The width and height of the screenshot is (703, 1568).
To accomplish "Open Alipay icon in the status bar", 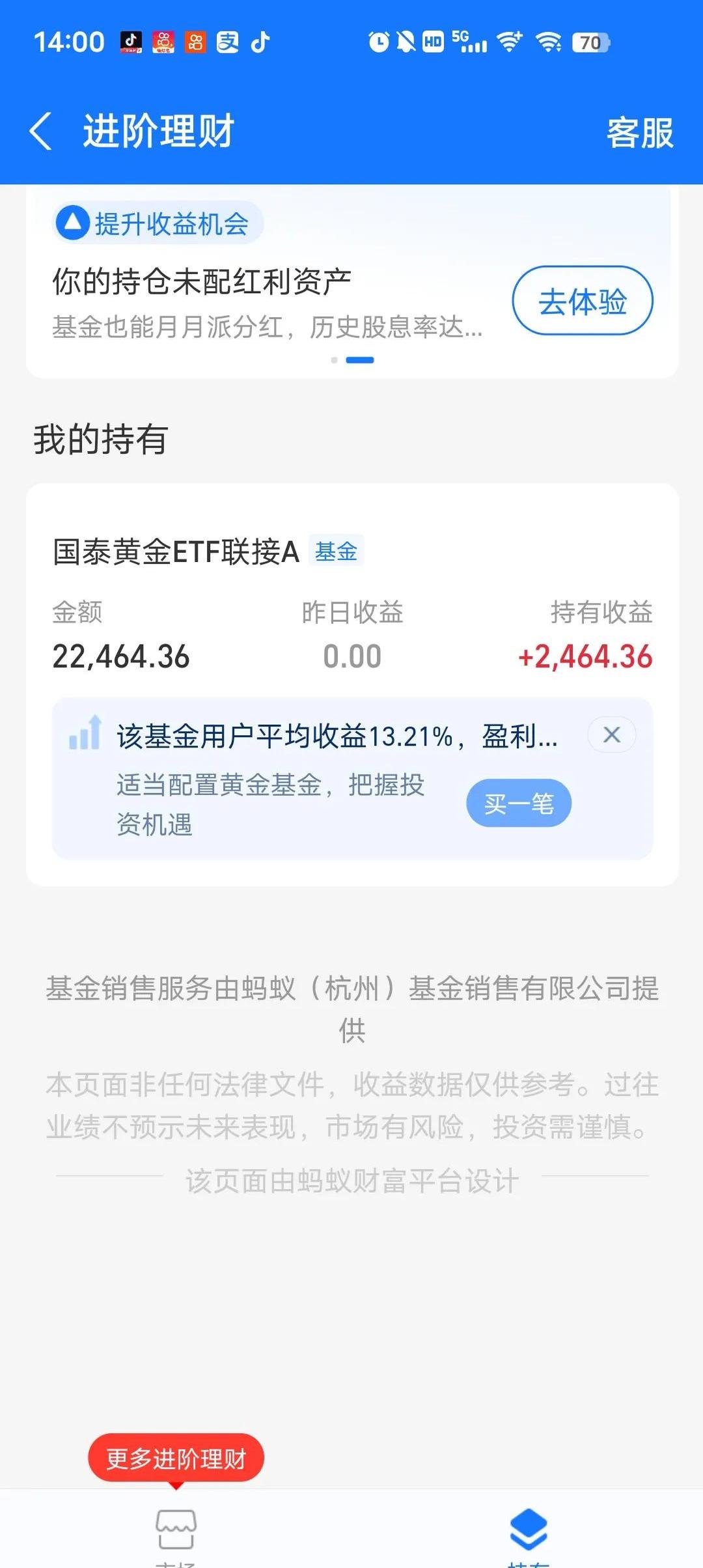I will [226, 42].
